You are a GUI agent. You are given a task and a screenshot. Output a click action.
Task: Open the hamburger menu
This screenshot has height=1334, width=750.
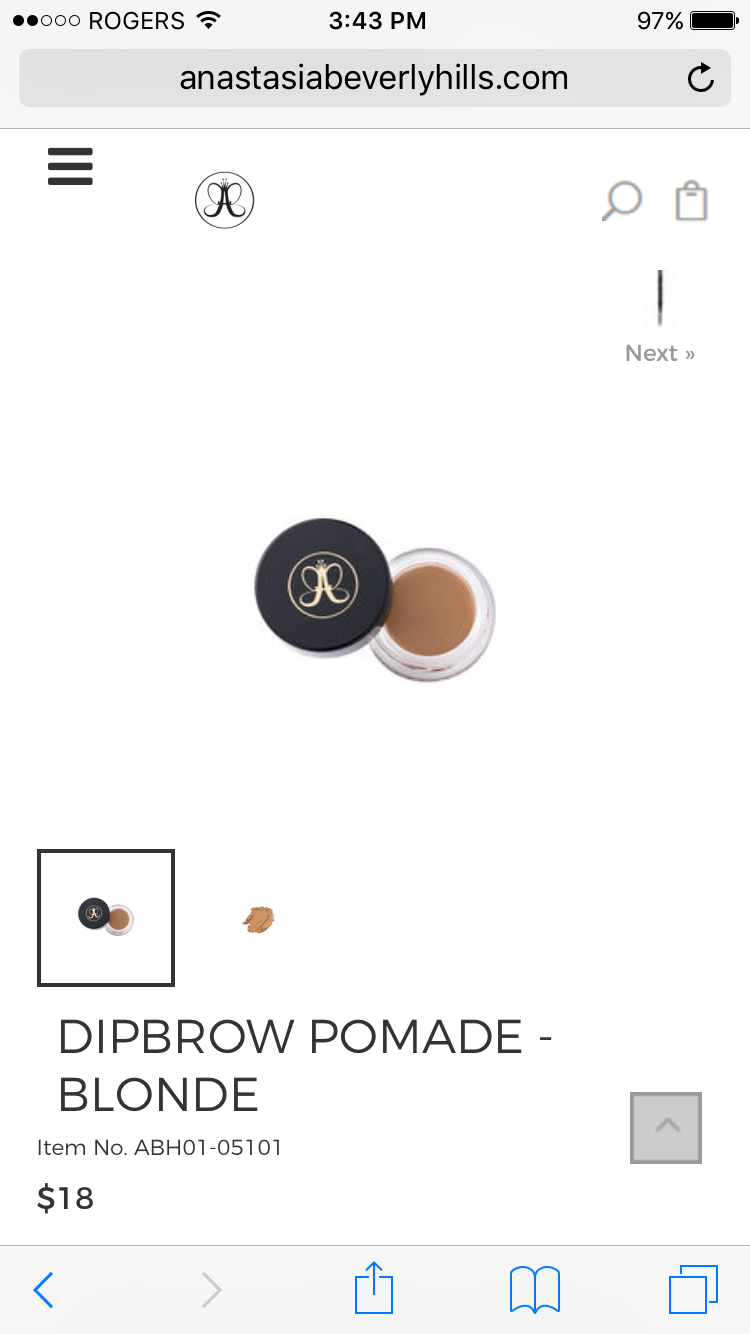point(70,166)
